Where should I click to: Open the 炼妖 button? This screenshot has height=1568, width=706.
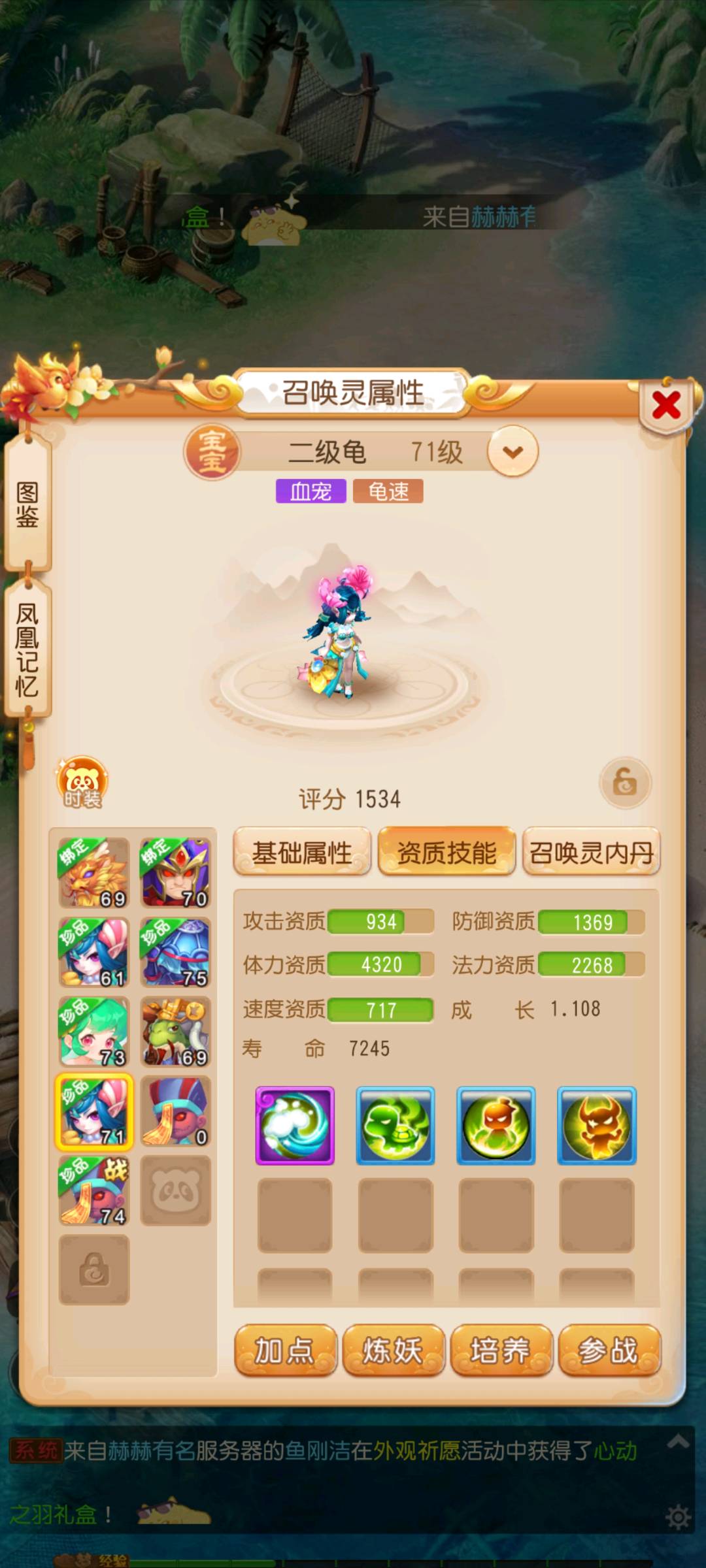[x=393, y=1350]
